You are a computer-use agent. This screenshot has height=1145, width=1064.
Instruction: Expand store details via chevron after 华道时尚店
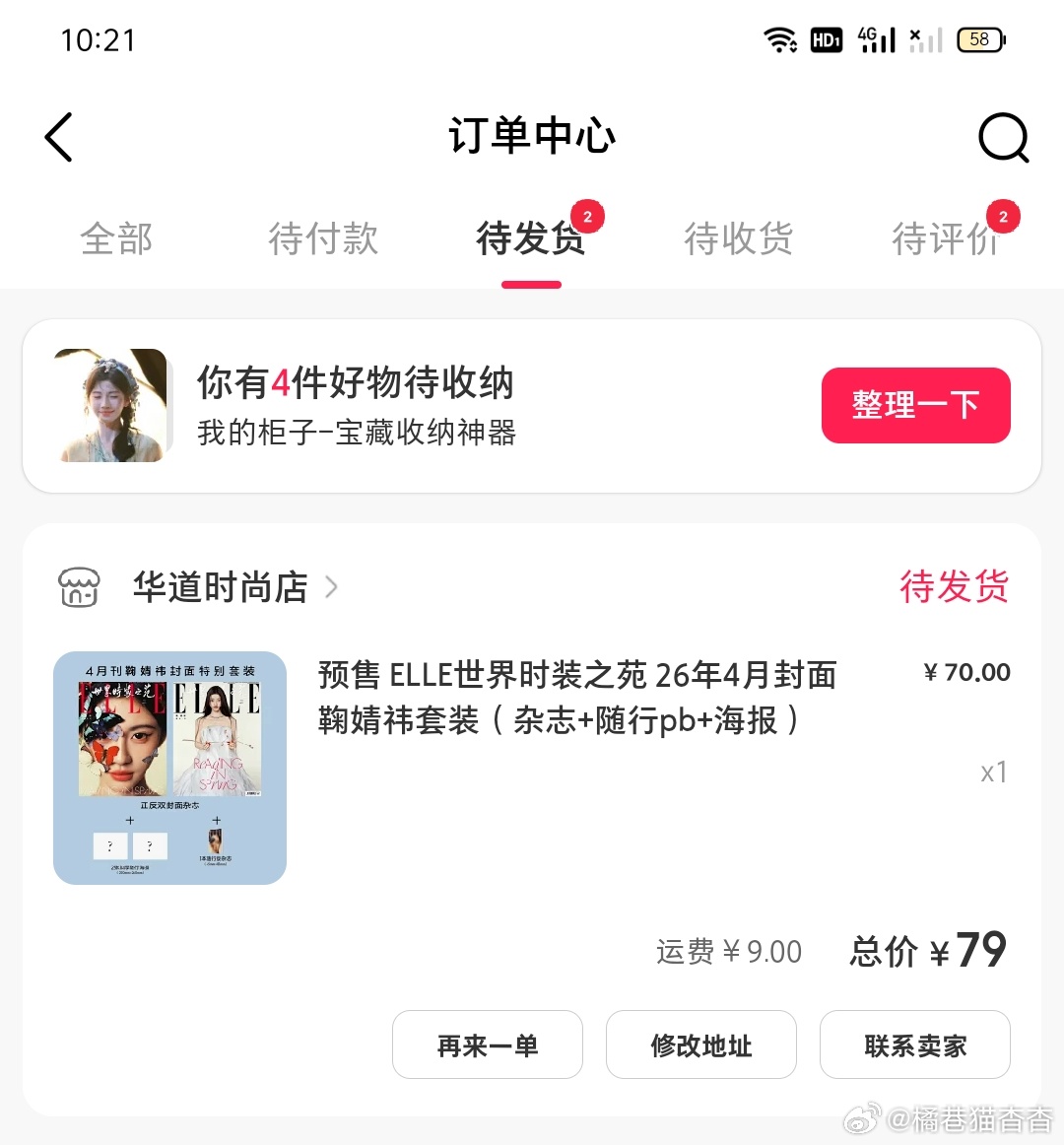332,587
